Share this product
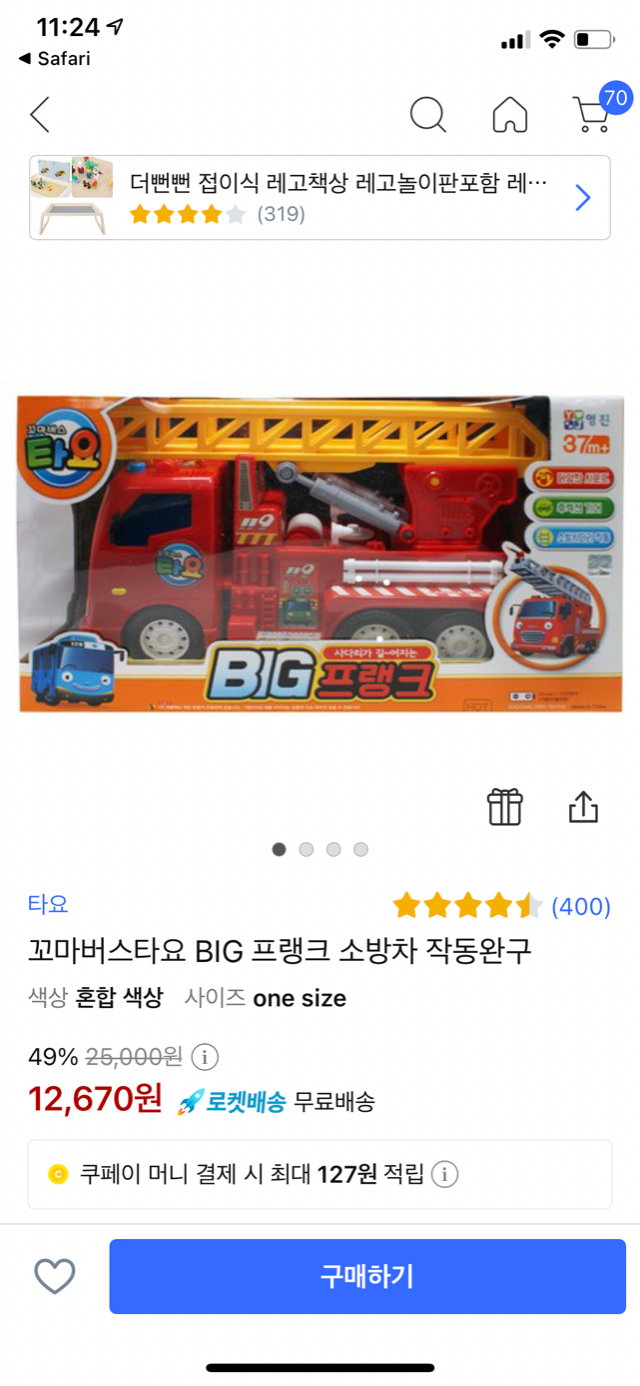 (x=583, y=807)
